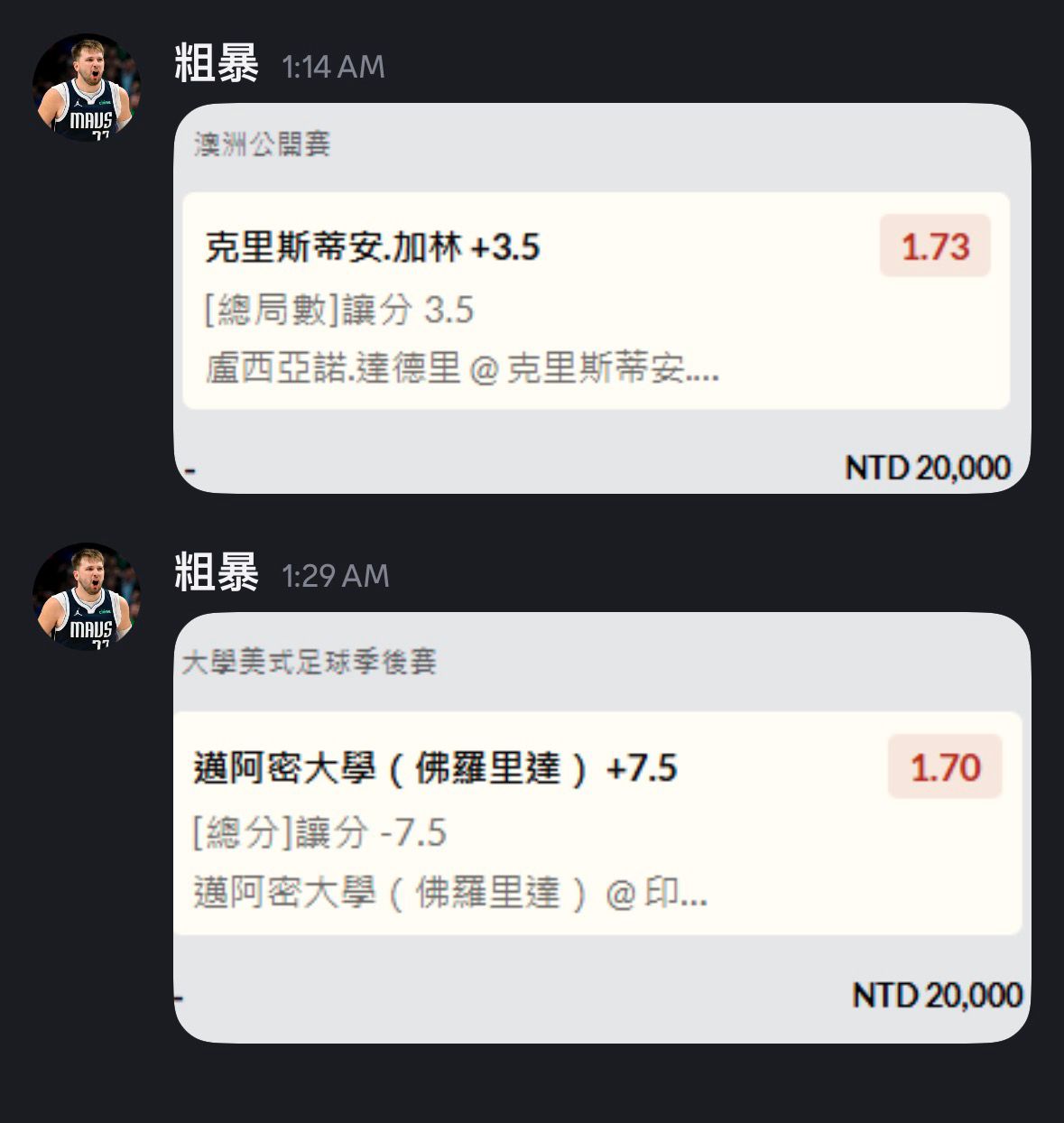Open the 1:29 AM 大學美式足球季後賽 image attachment
This screenshot has width=1064, height=1123.
(602, 828)
